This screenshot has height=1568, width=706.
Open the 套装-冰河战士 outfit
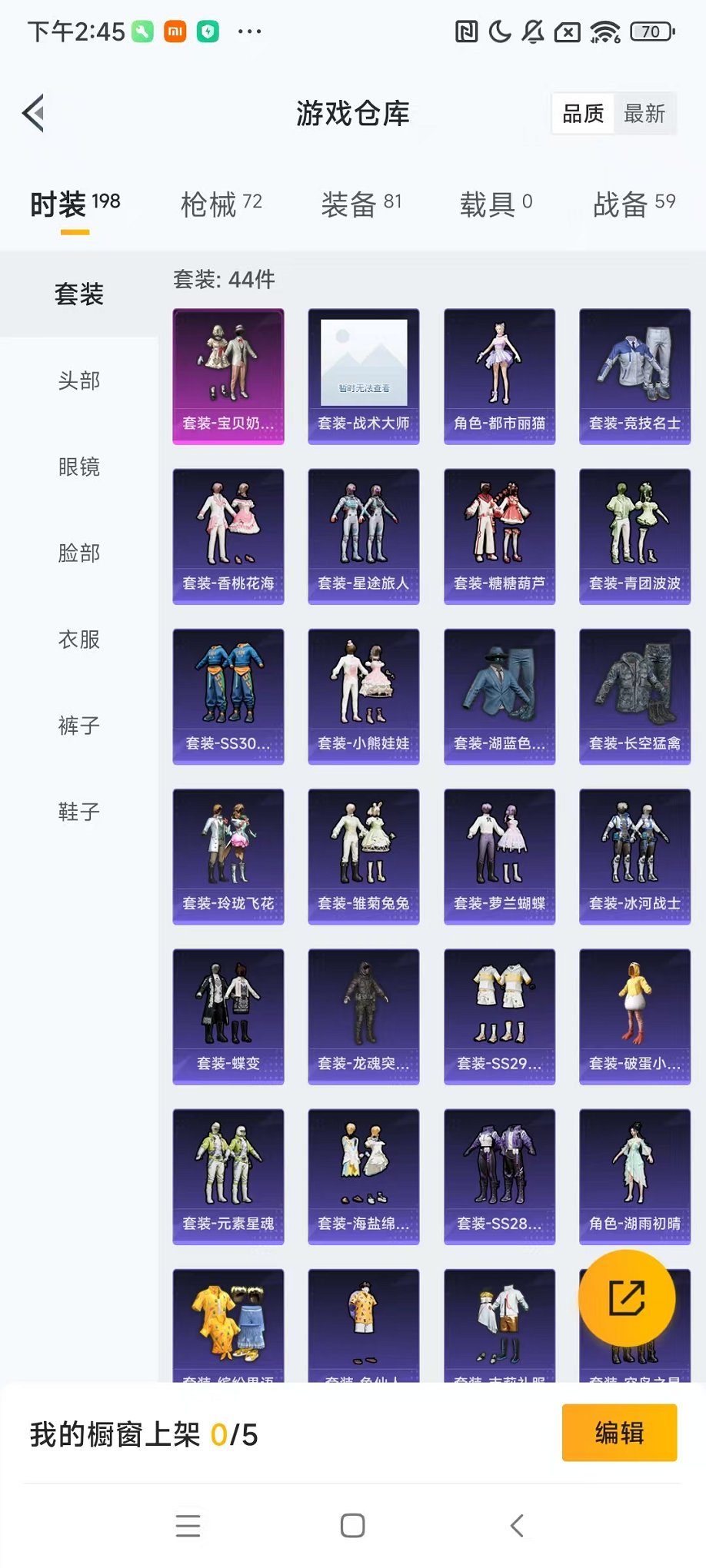634,855
